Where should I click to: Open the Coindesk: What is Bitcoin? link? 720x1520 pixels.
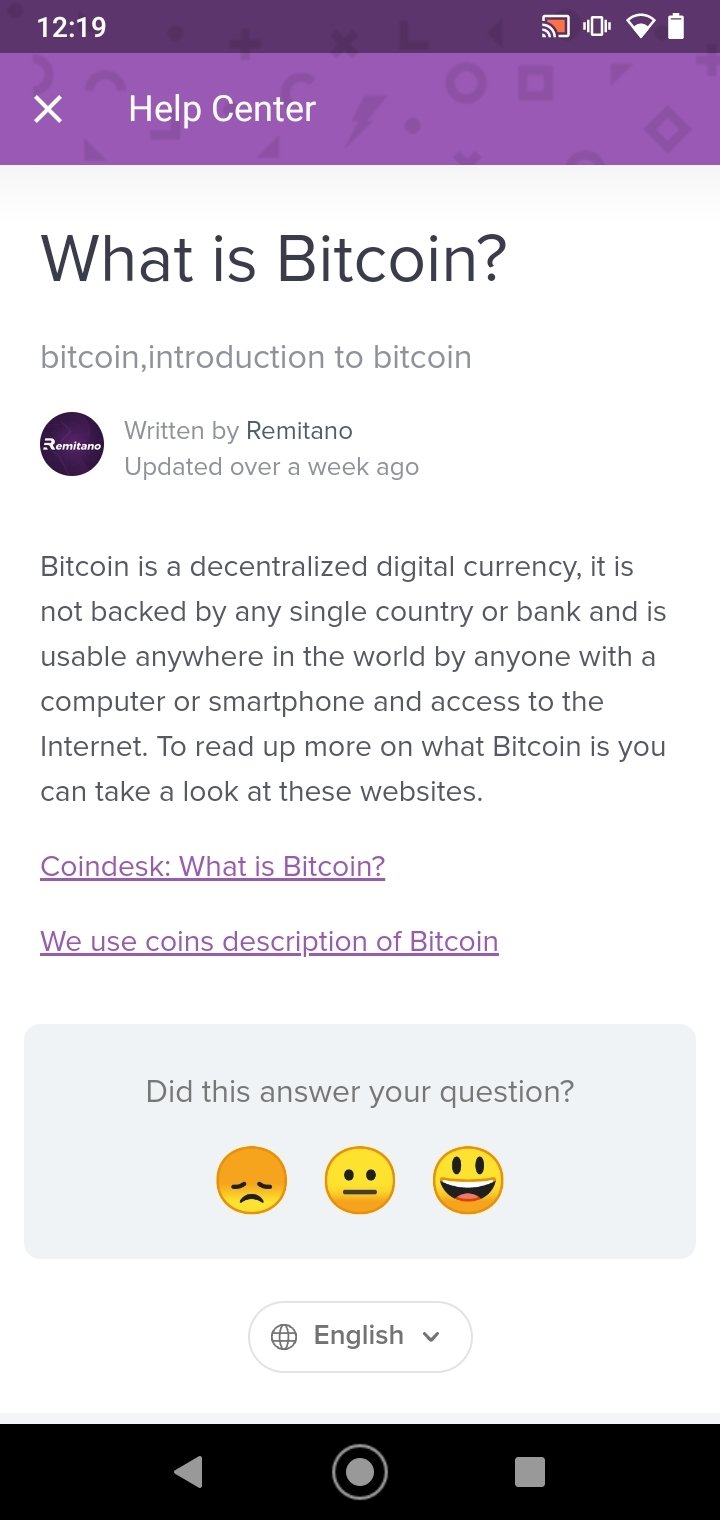tap(212, 866)
